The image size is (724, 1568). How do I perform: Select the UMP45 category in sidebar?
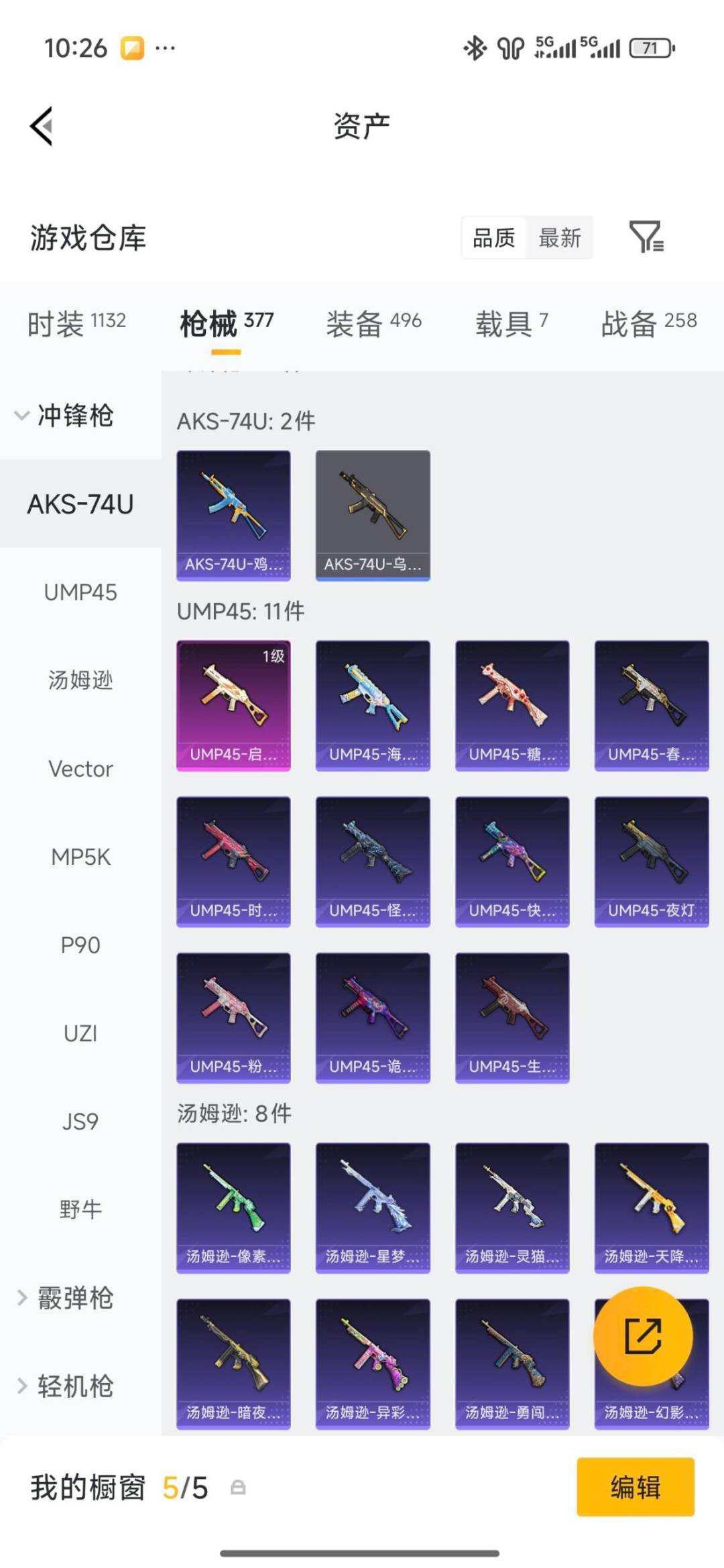[80, 593]
